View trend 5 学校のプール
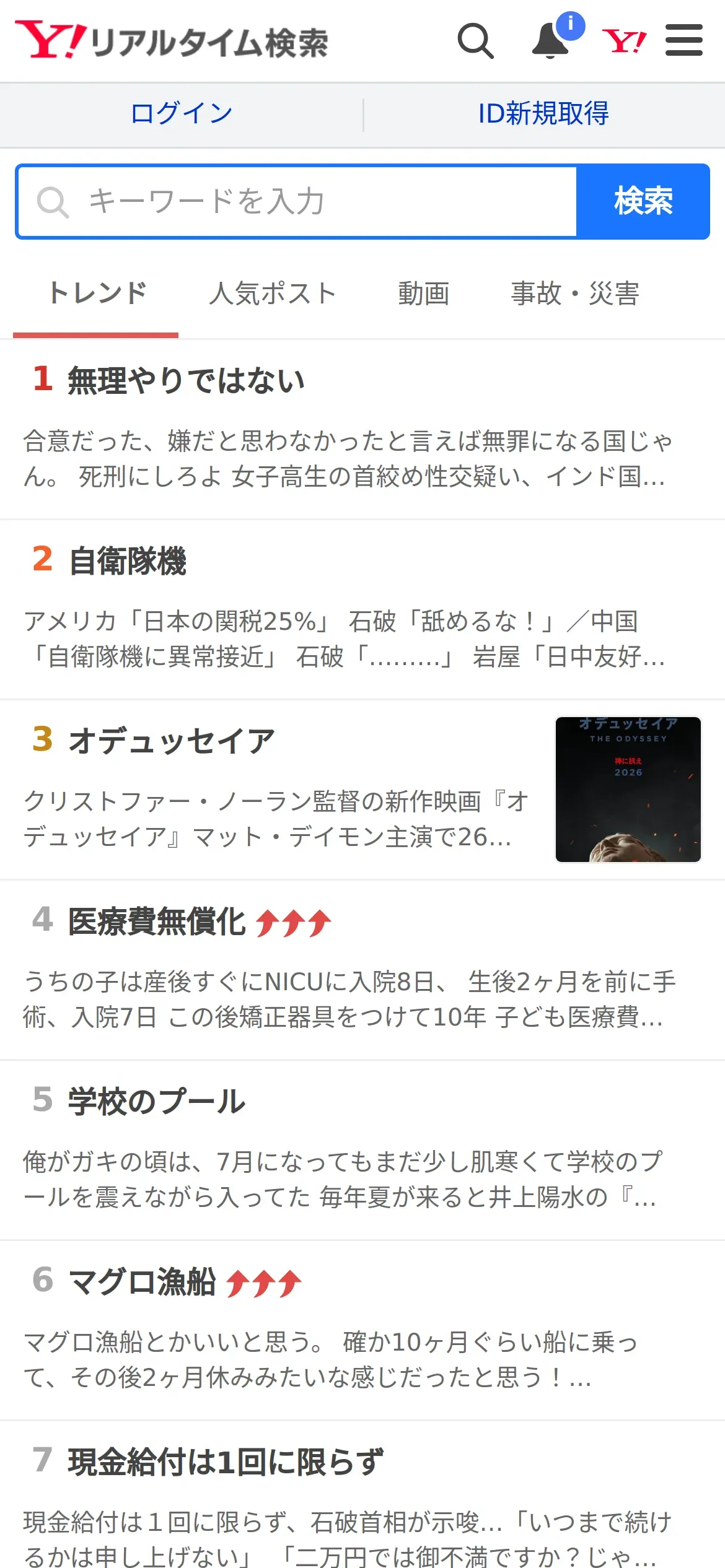Image resolution: width=725 pixels, height=1568 pixels. click(362, 1151)
